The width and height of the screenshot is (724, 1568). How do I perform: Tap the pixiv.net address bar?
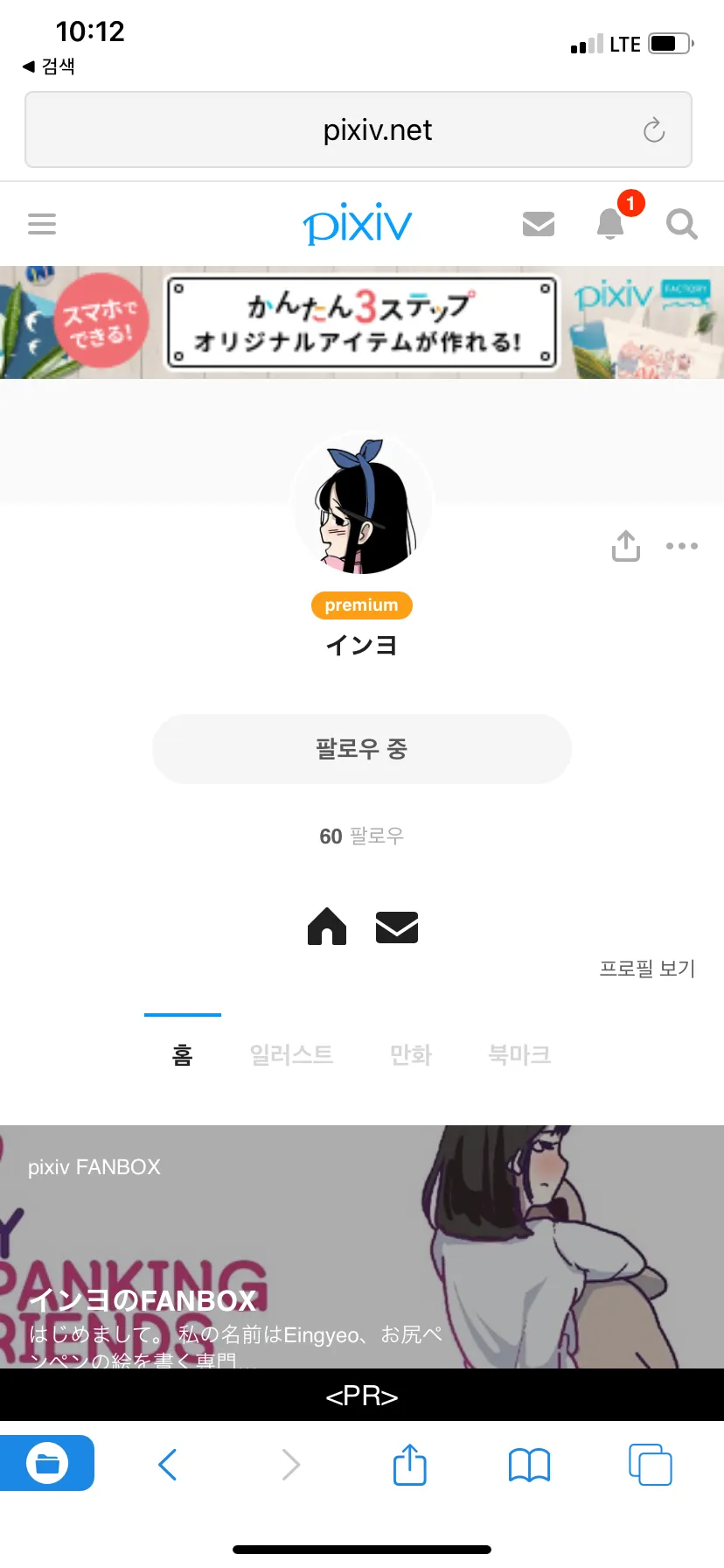pos(359,129)
